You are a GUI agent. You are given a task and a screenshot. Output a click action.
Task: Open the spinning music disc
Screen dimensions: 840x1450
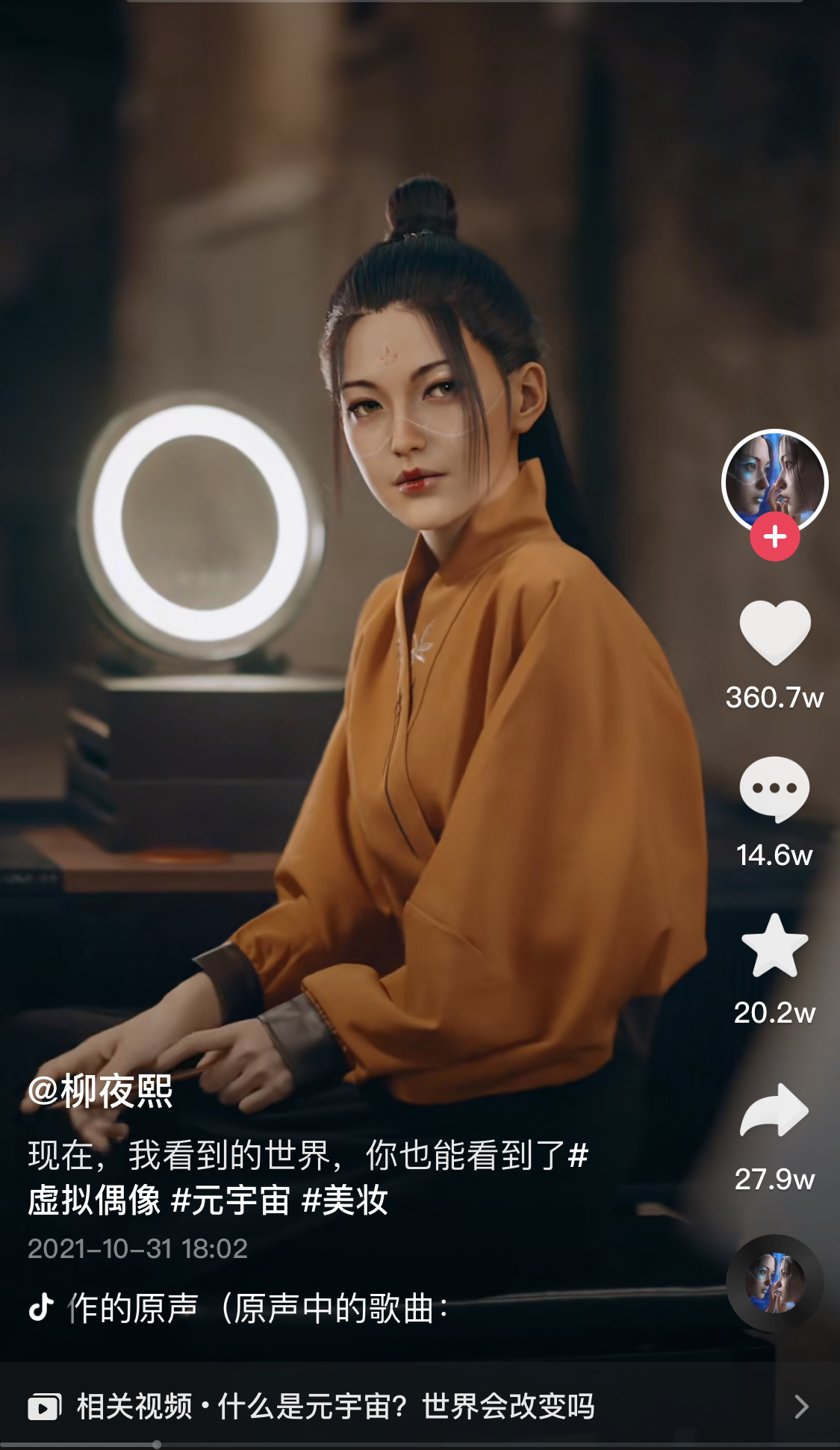774,1283
